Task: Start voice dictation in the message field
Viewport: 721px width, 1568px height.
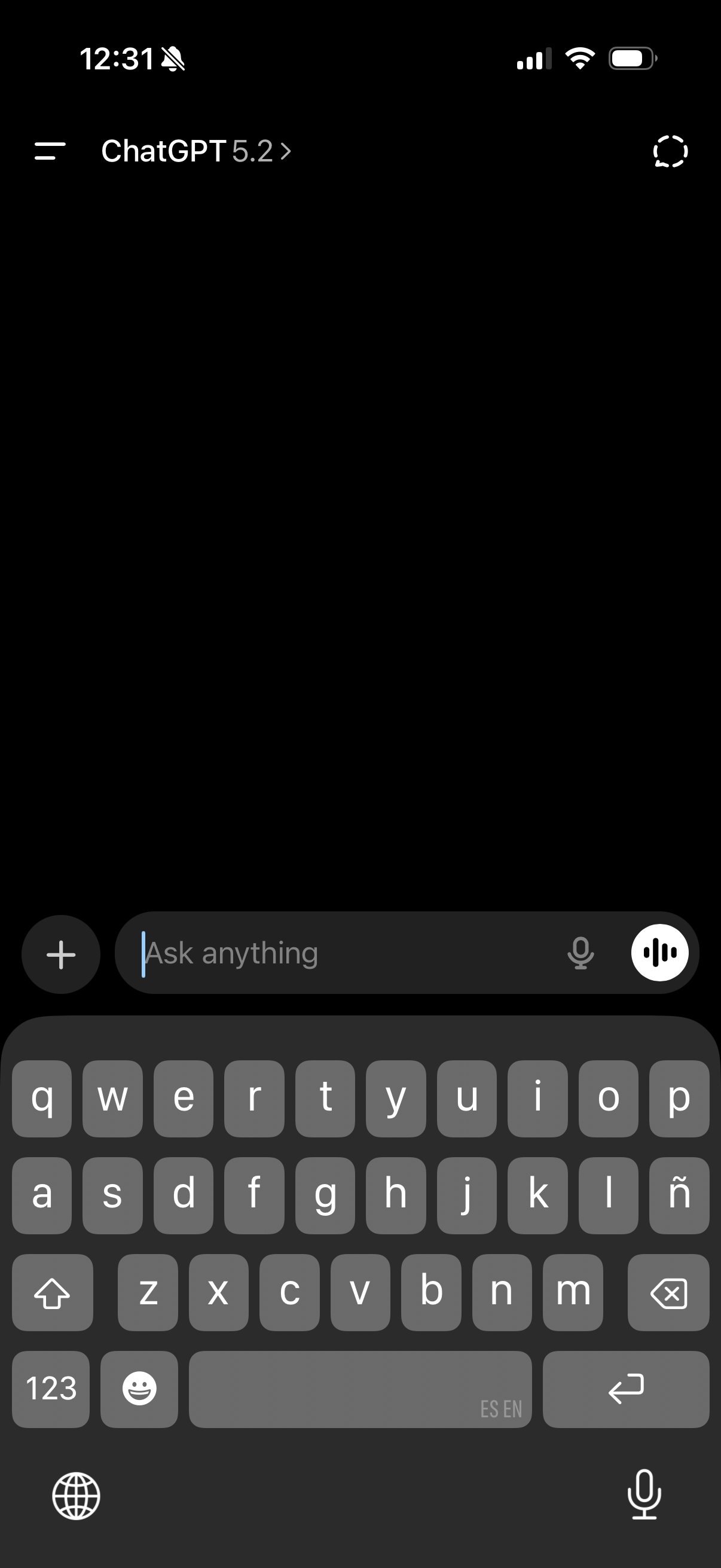Action: pyautogui.click(x=580, y=953)
